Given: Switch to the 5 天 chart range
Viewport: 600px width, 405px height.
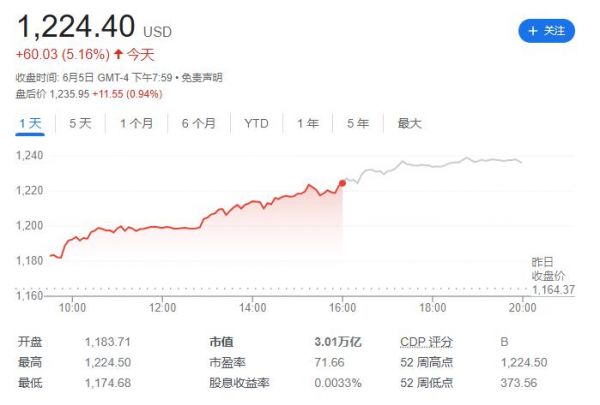Looking at the screenshot, I should point(80,123).
